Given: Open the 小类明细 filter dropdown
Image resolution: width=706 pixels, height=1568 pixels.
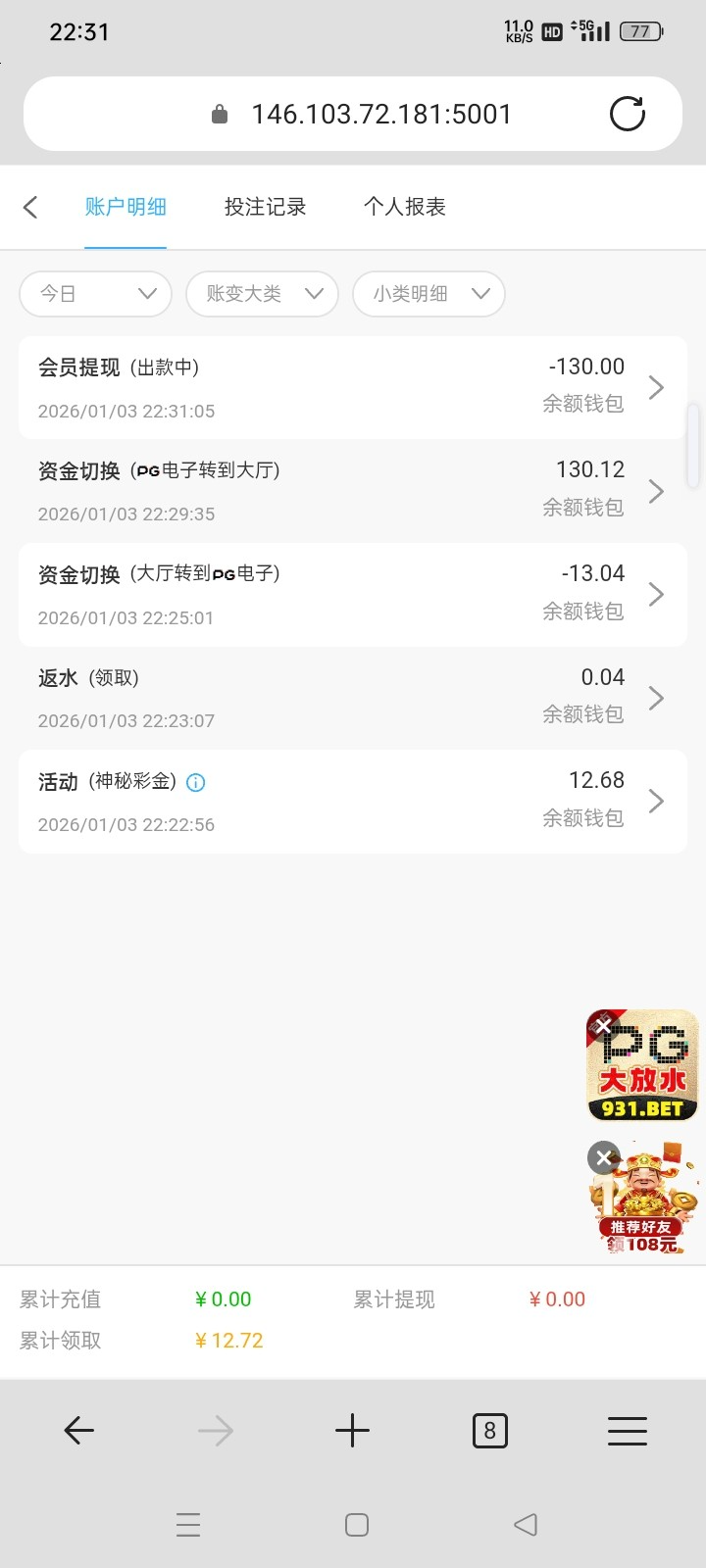Looking at the screenshot, I should pyautogui.click(x=429, y=294).
